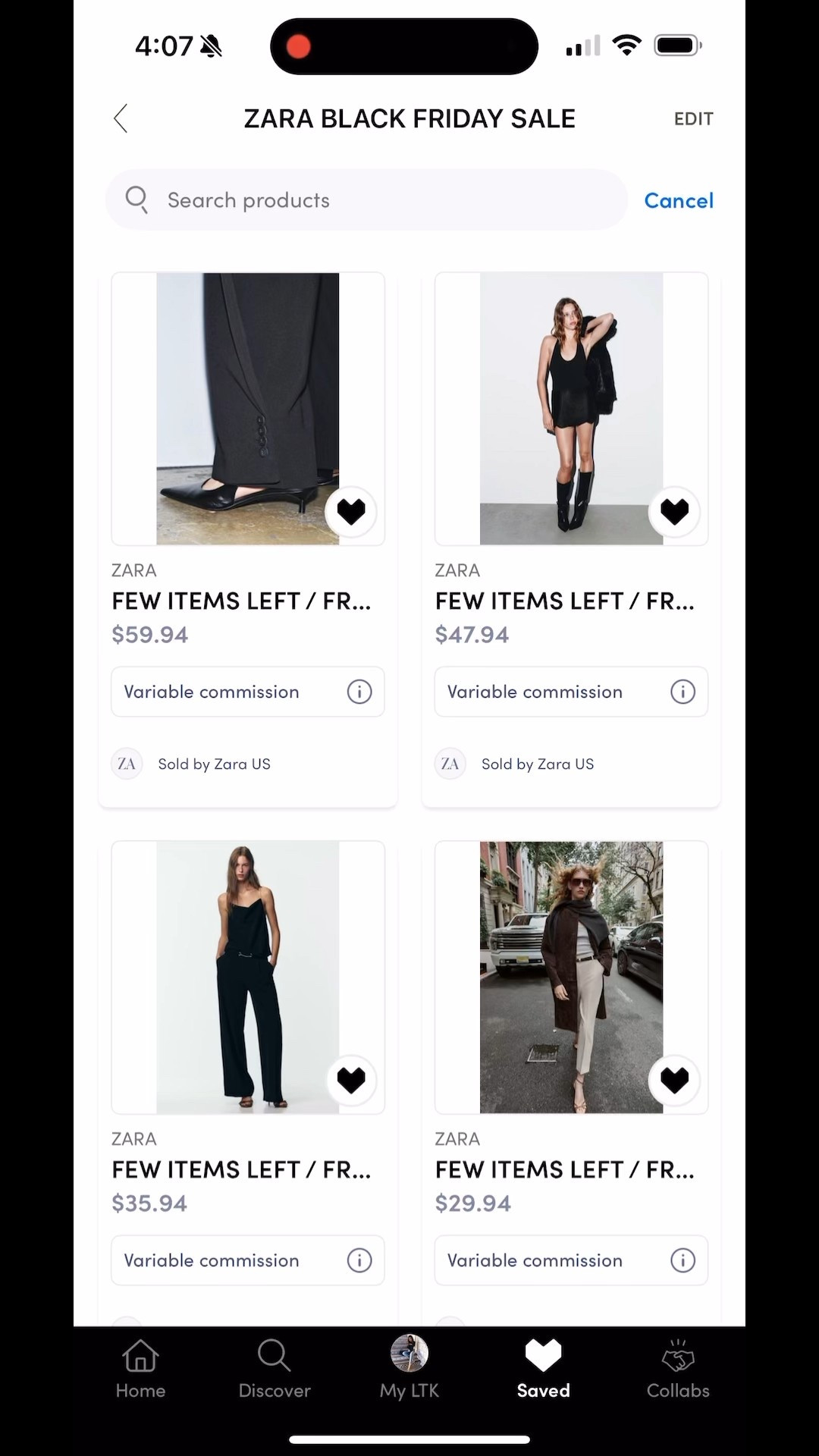The width and height of the screenshot is (819, 1456).
Task: Tap EDIT to modify the sale folder
Action: pyautogui.click(x=692, y=118)
